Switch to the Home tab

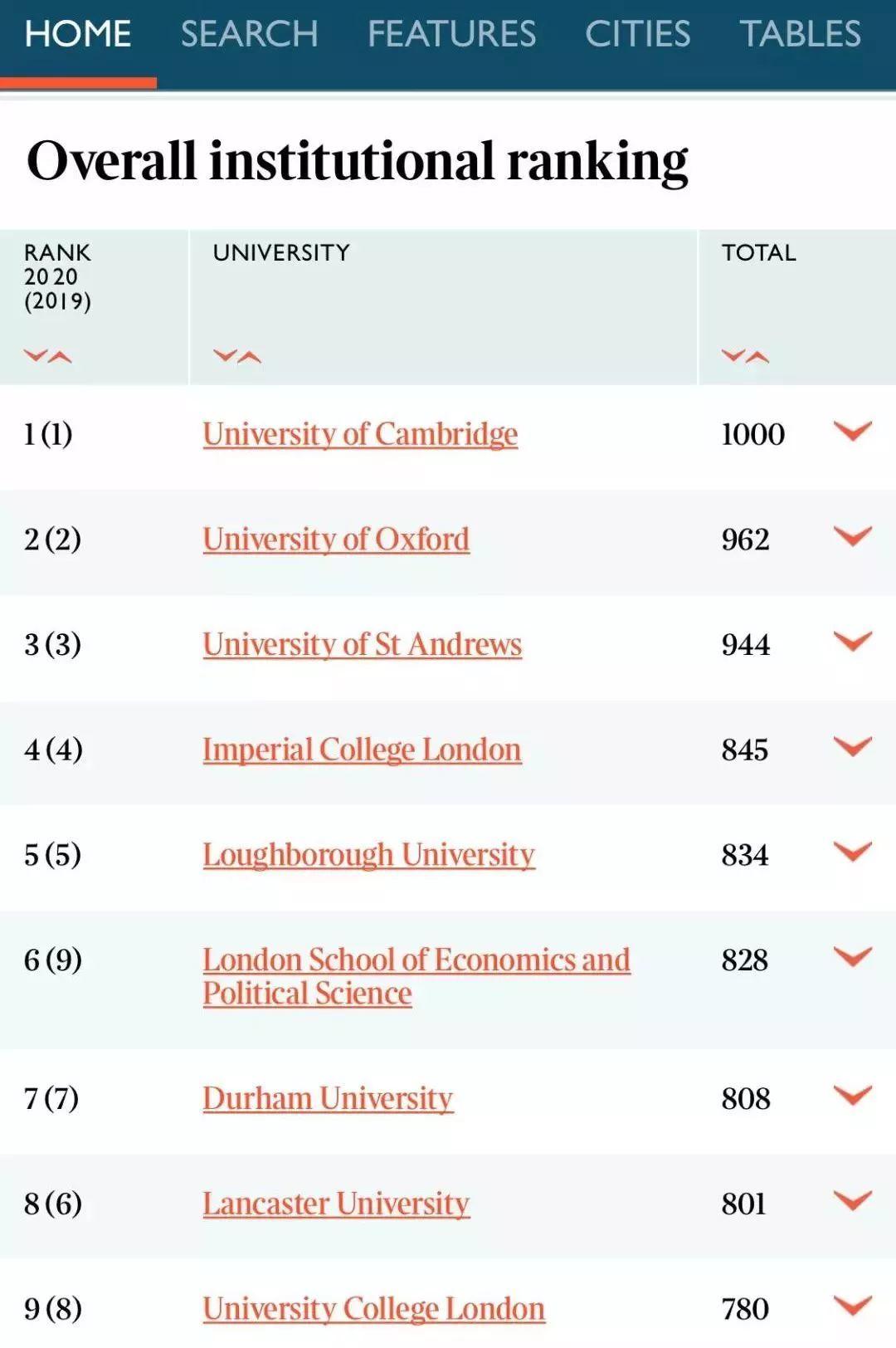[78, 34]
